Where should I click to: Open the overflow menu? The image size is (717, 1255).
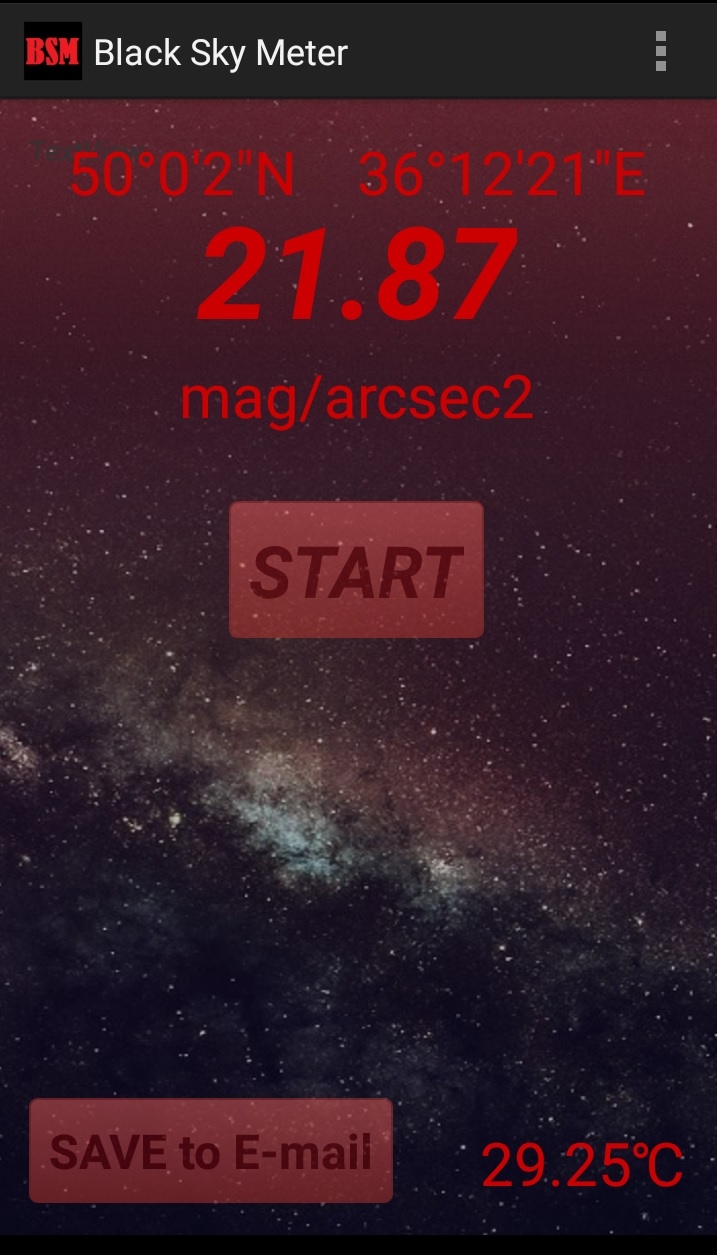[x=660, y=51]
